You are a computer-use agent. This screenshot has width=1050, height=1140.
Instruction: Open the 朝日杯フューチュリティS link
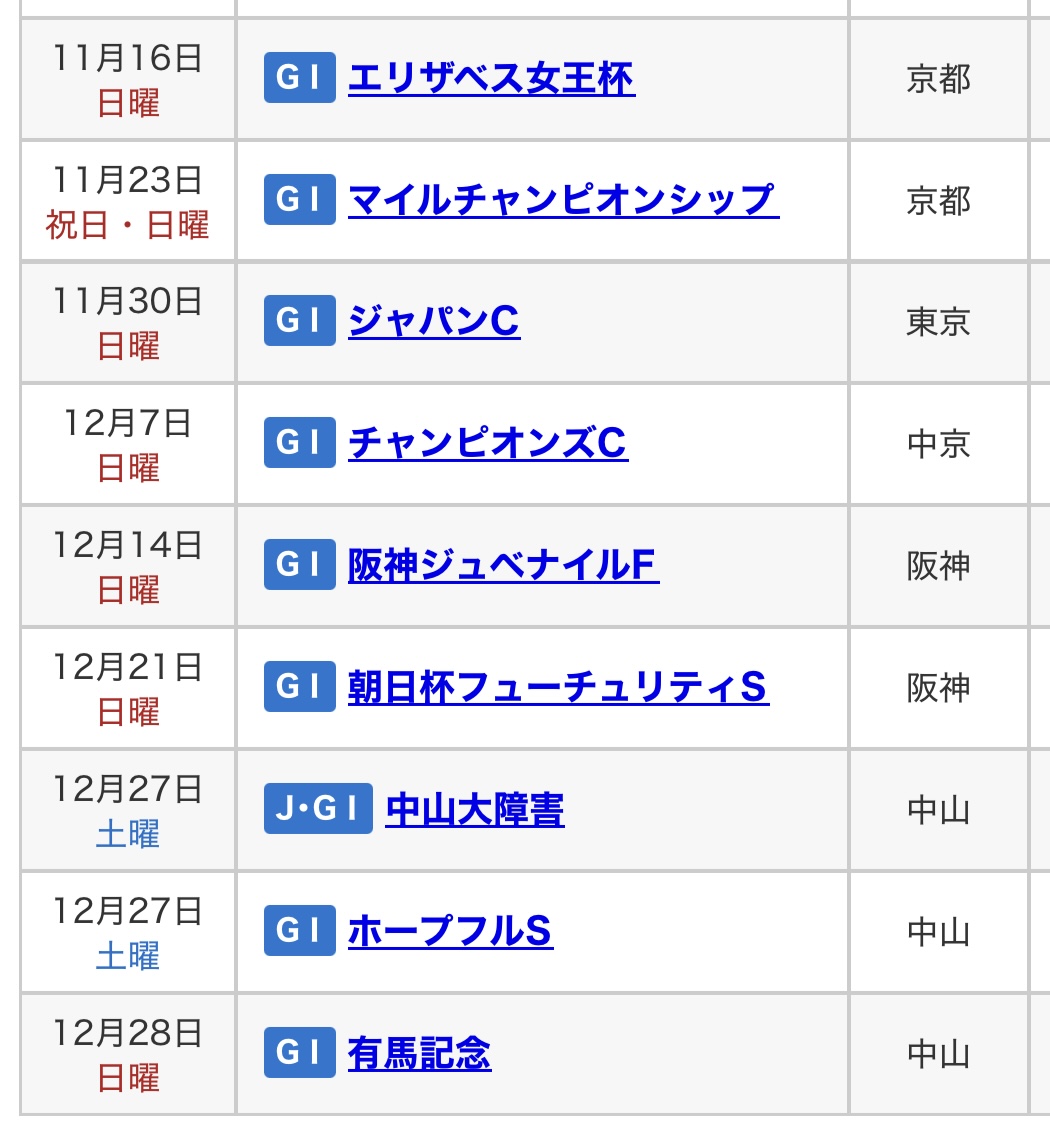coord(558,688)
